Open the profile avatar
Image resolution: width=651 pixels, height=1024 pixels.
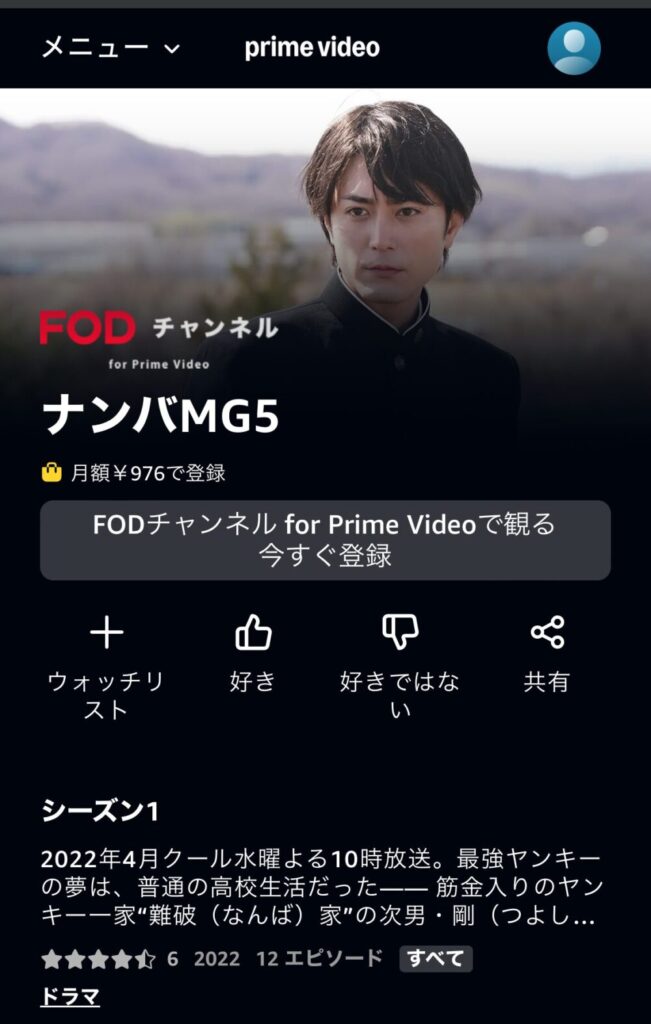[574, 48]
